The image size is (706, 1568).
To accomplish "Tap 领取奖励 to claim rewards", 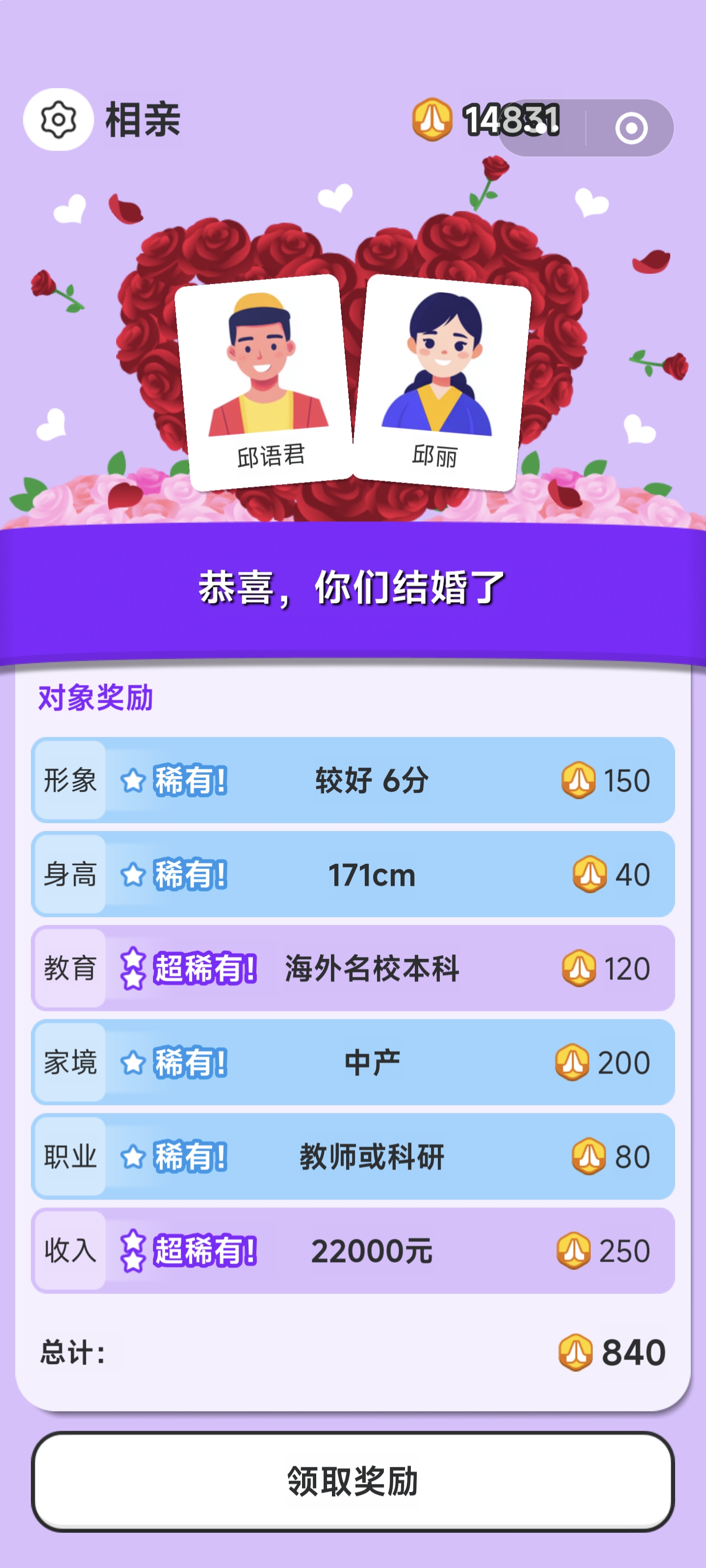I will (x=353, y=1480).
